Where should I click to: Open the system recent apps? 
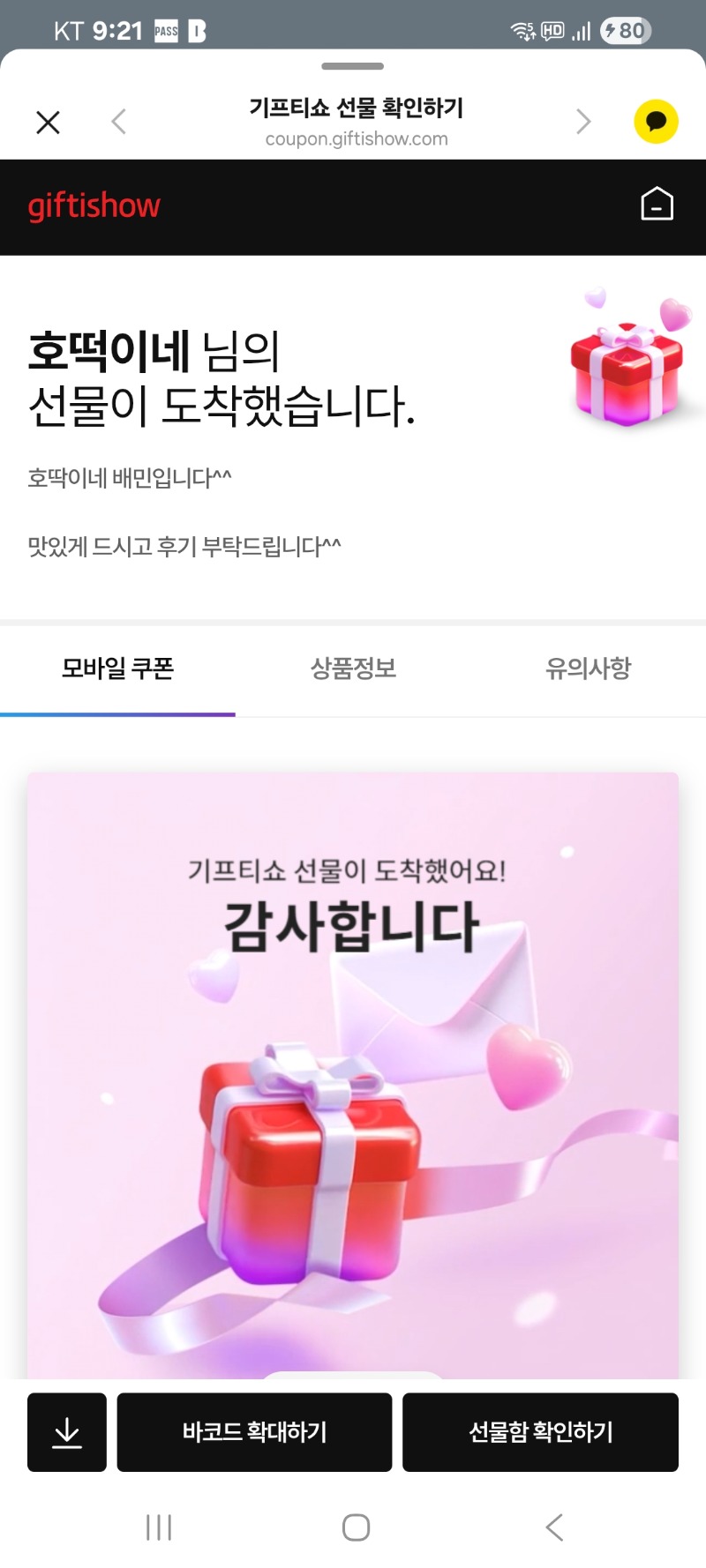pyautogui.click(x=159, y=1527)
